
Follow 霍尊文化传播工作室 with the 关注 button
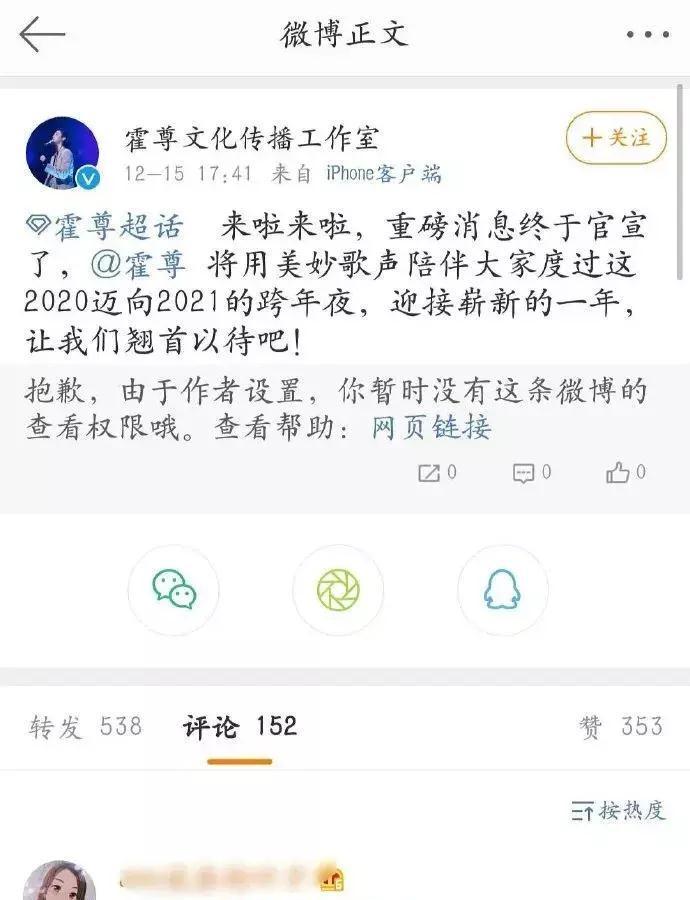click(616, 138)
